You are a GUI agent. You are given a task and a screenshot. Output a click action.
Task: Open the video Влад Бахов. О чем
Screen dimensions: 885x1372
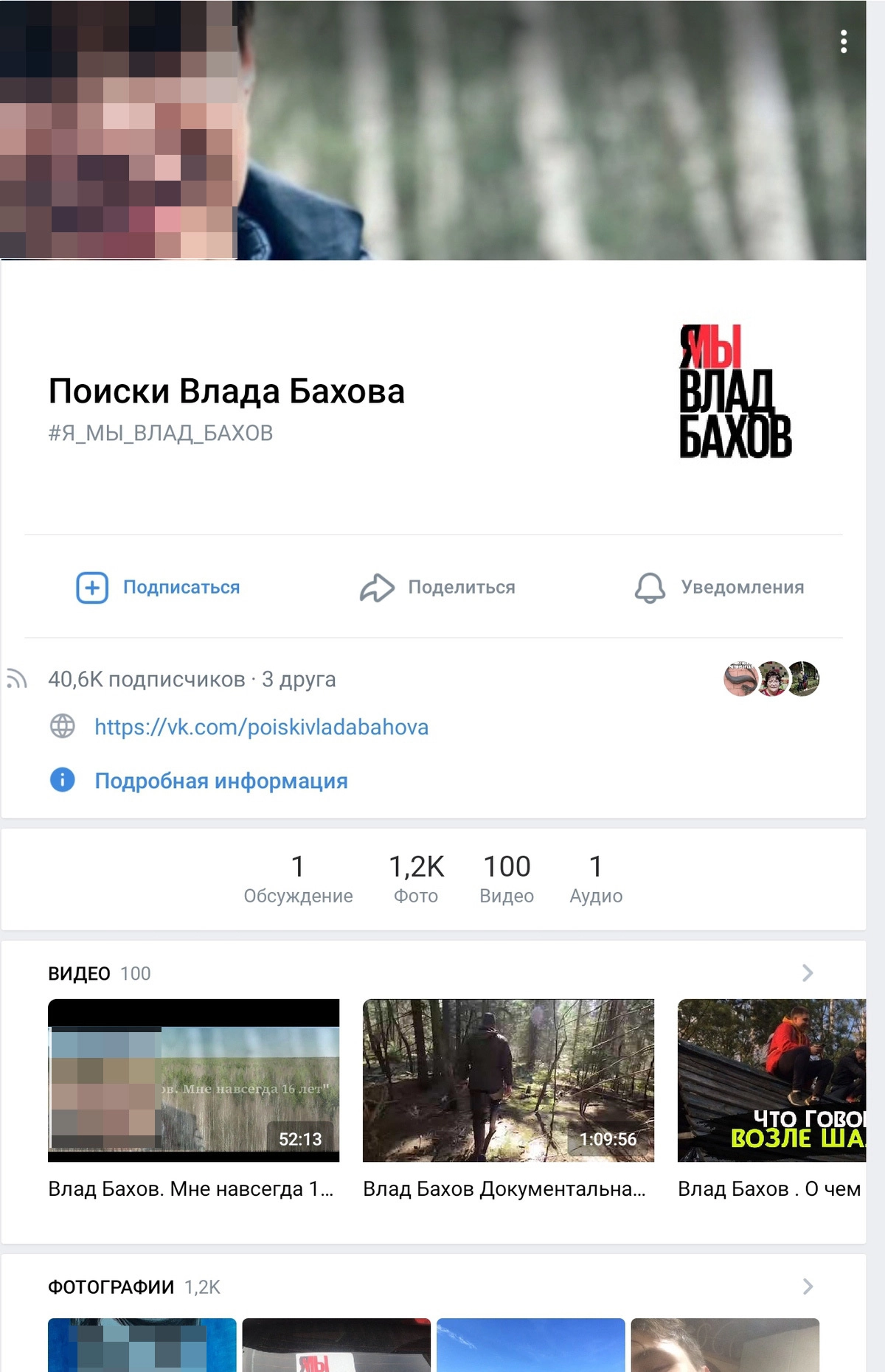click(x=771, y=1080)
